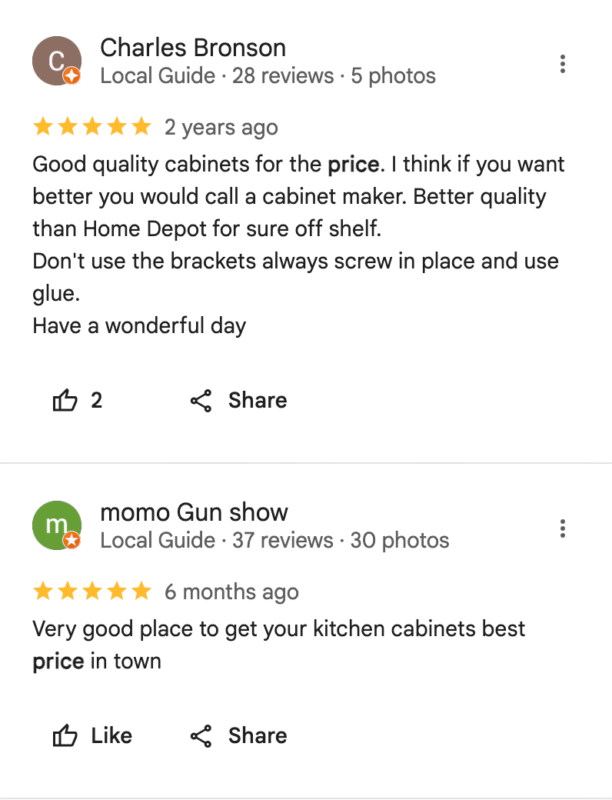This screenshot has width=612, height=800.
Task: Open overflow menu on momo Gun show's review
Action: pyautogui.click(x=563, y=528)
